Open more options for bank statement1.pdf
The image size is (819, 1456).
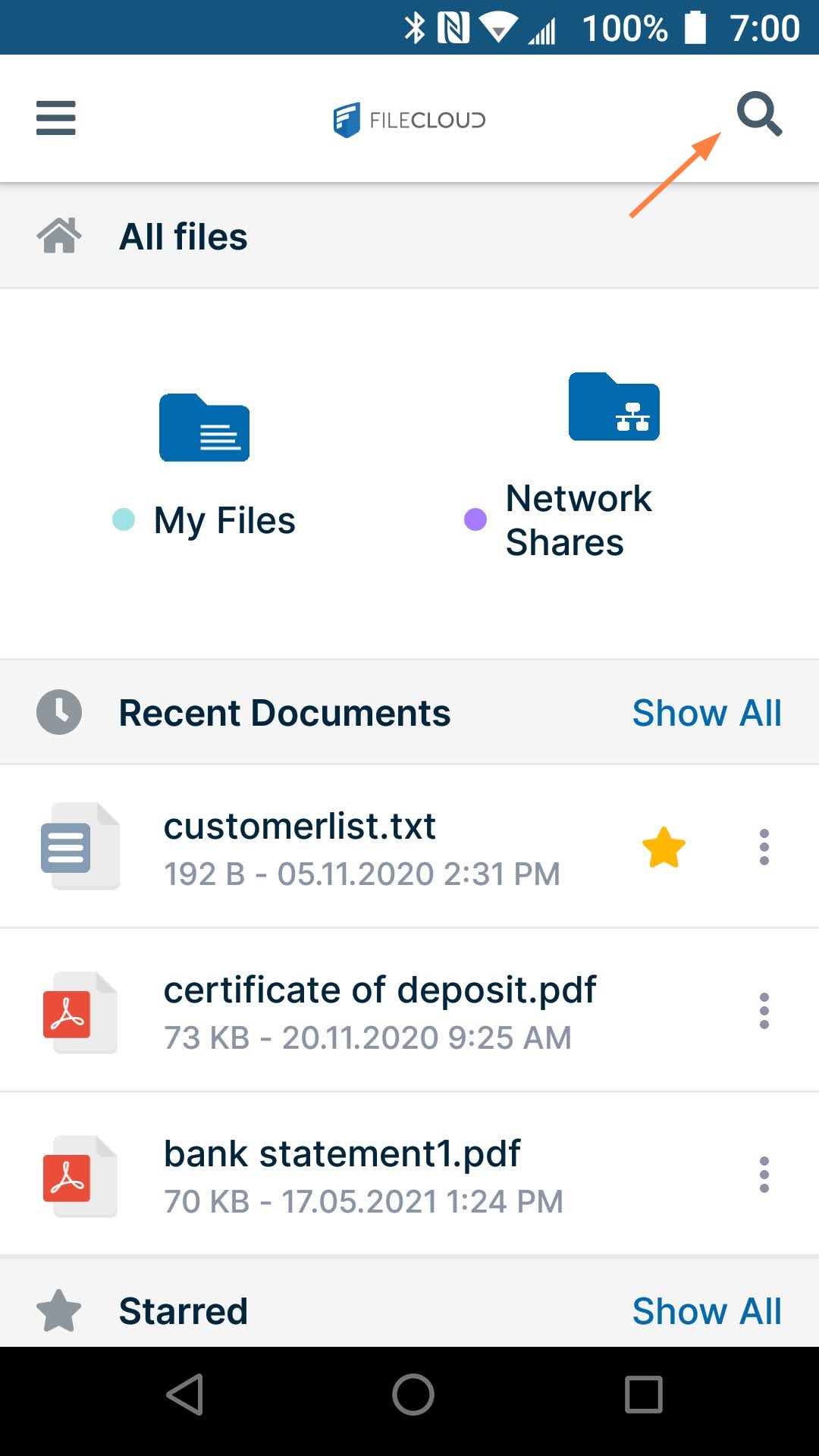[x=764, y=1175]
